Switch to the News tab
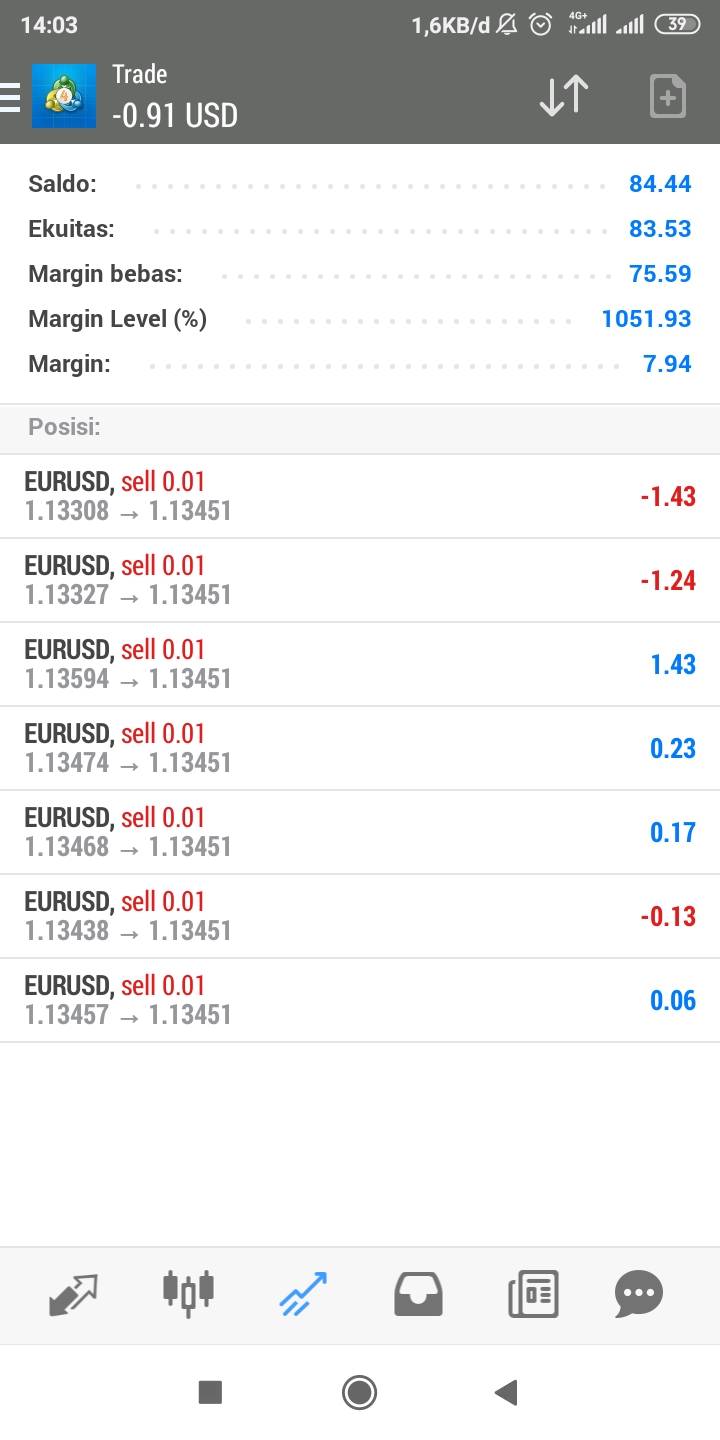Screen dimensions: 720x1440 [533, 1294]
